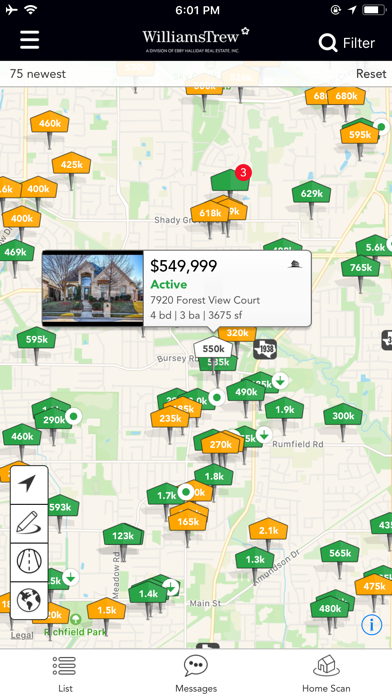The image size is (392, 696).
Task: Center map on my location
Action: point(29,485)
